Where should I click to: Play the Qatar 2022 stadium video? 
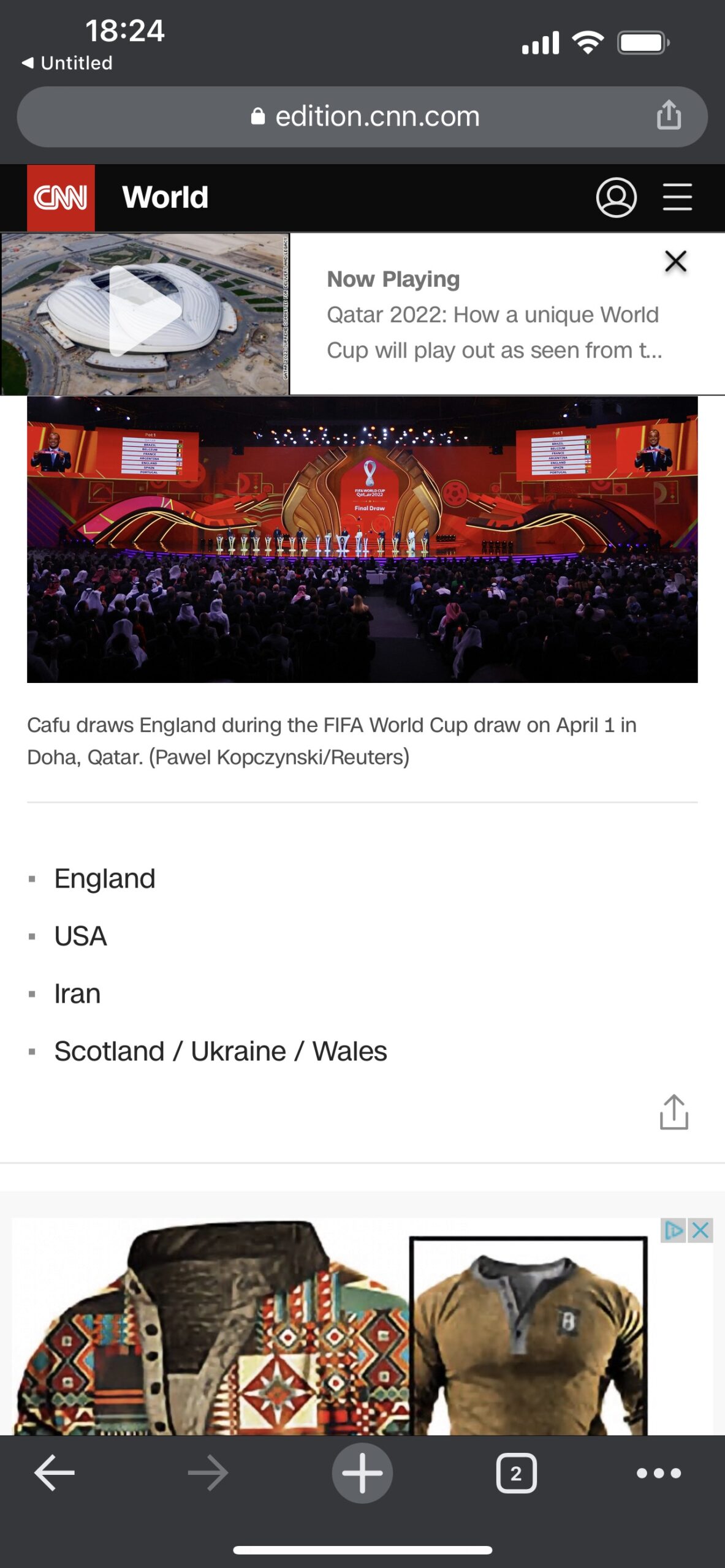coord(145,312)
